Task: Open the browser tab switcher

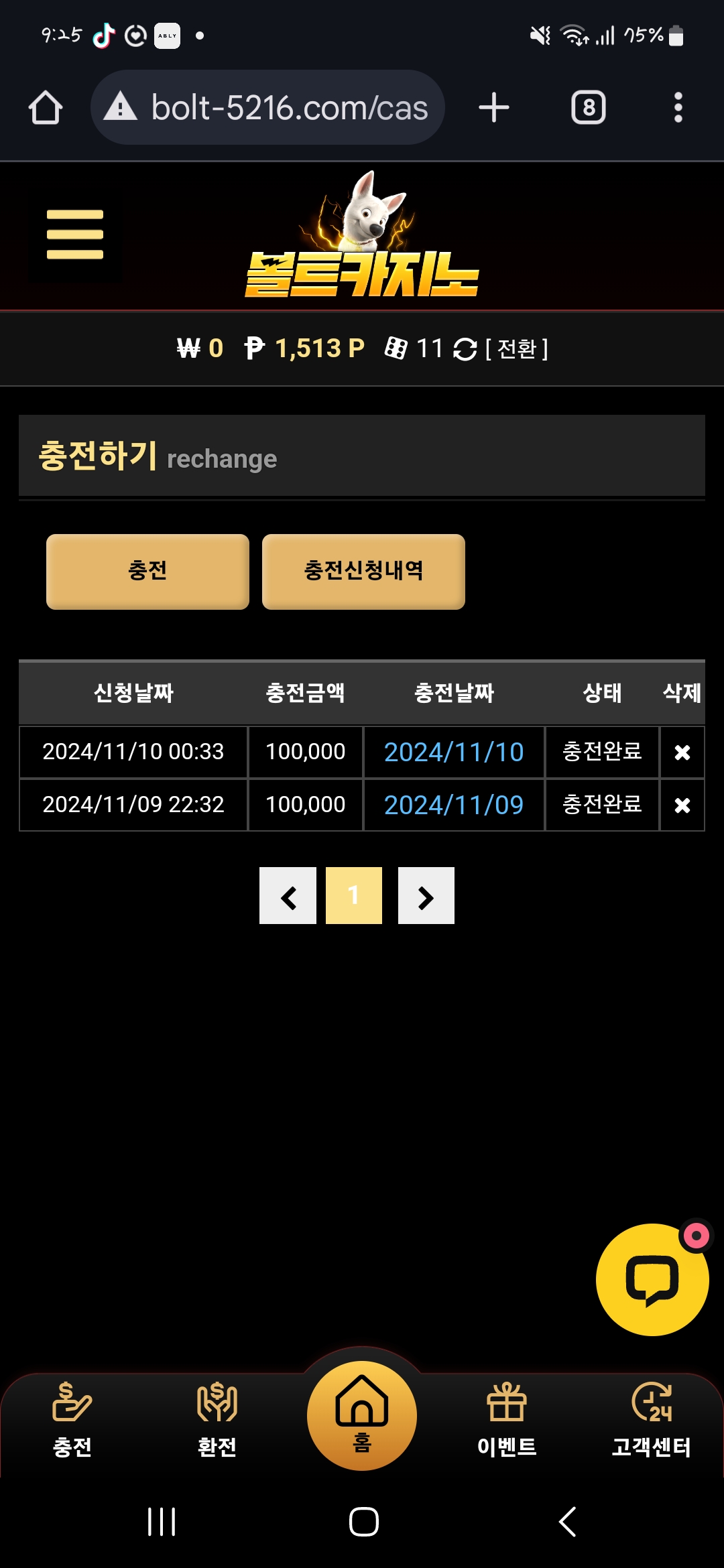Action: pos(588,107)
